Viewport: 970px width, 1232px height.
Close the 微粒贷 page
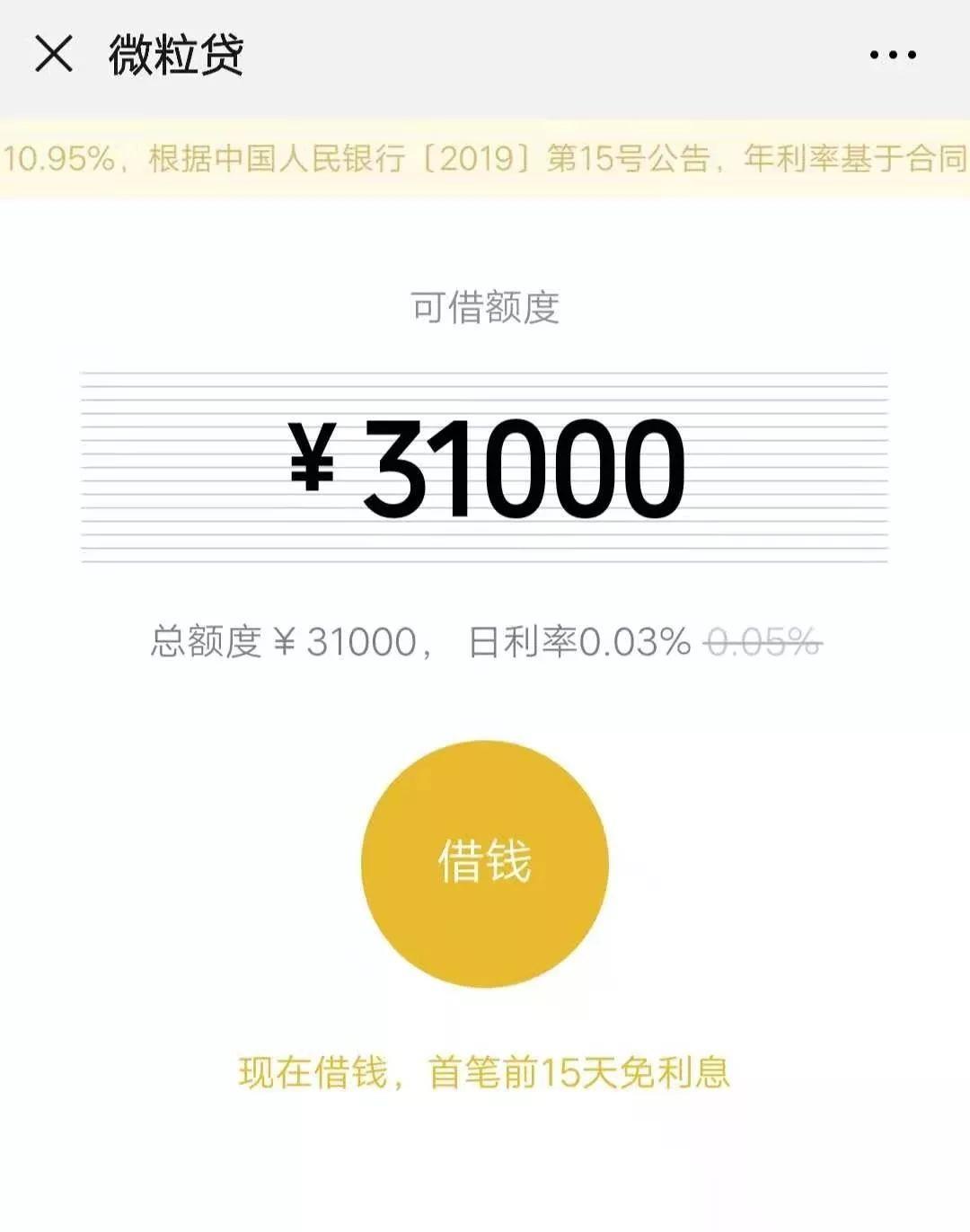click(x=54, y=55)
